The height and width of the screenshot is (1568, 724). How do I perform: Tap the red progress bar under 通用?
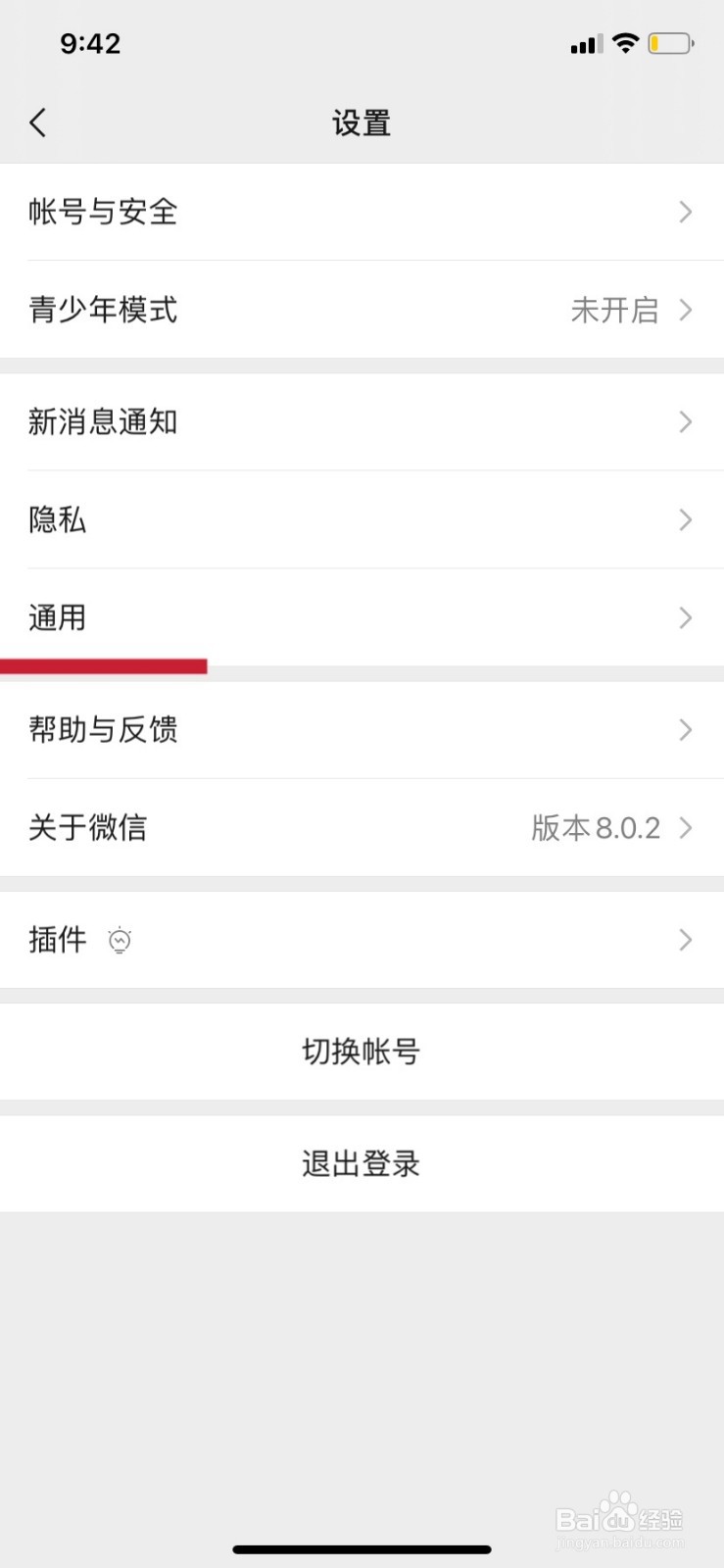point(104,666)
